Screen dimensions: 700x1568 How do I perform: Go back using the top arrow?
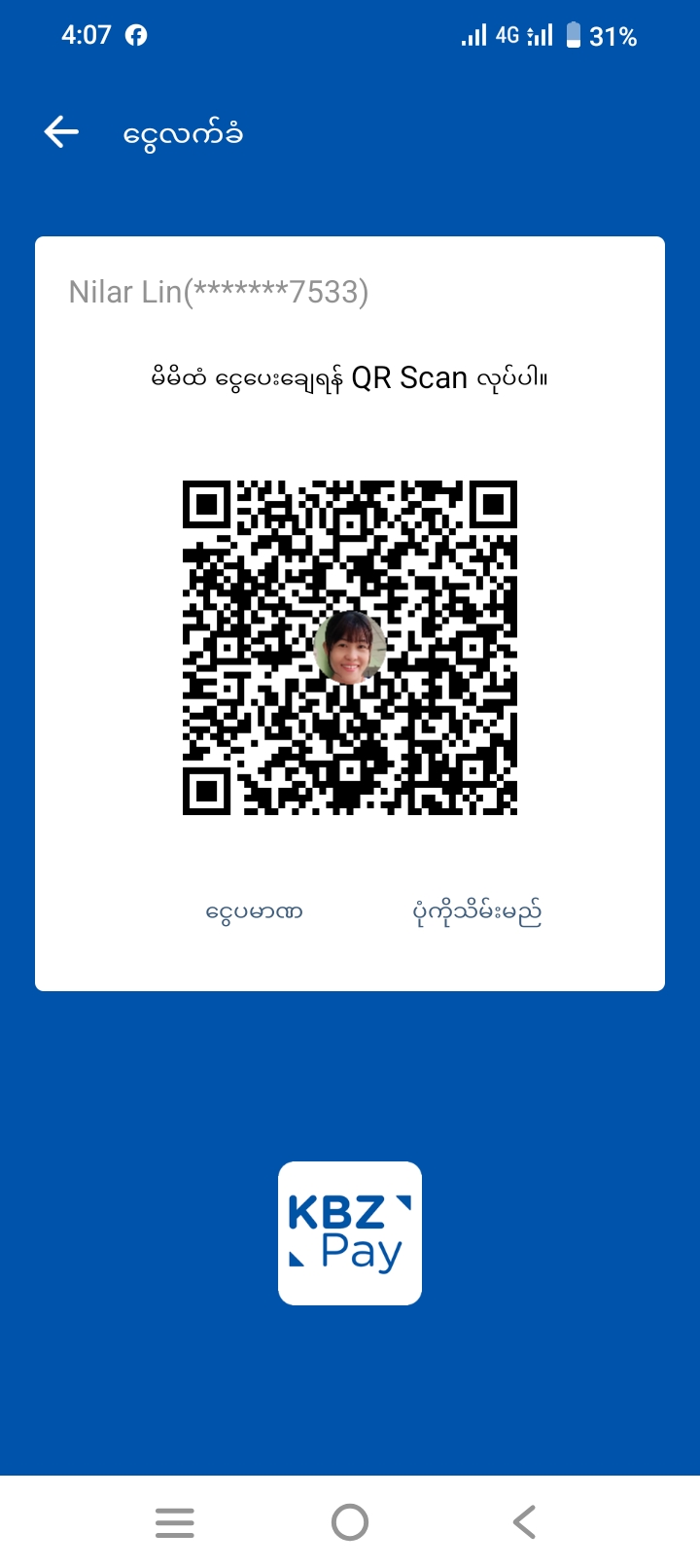point(61,132)
